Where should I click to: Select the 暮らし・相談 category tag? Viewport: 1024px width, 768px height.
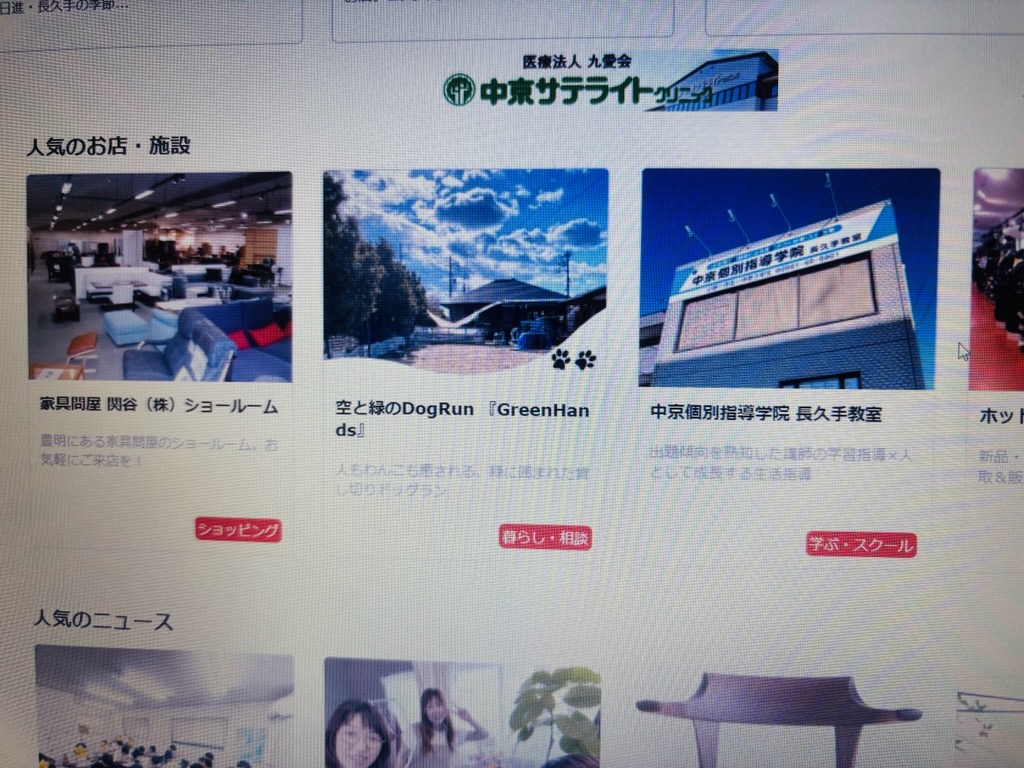545,538
